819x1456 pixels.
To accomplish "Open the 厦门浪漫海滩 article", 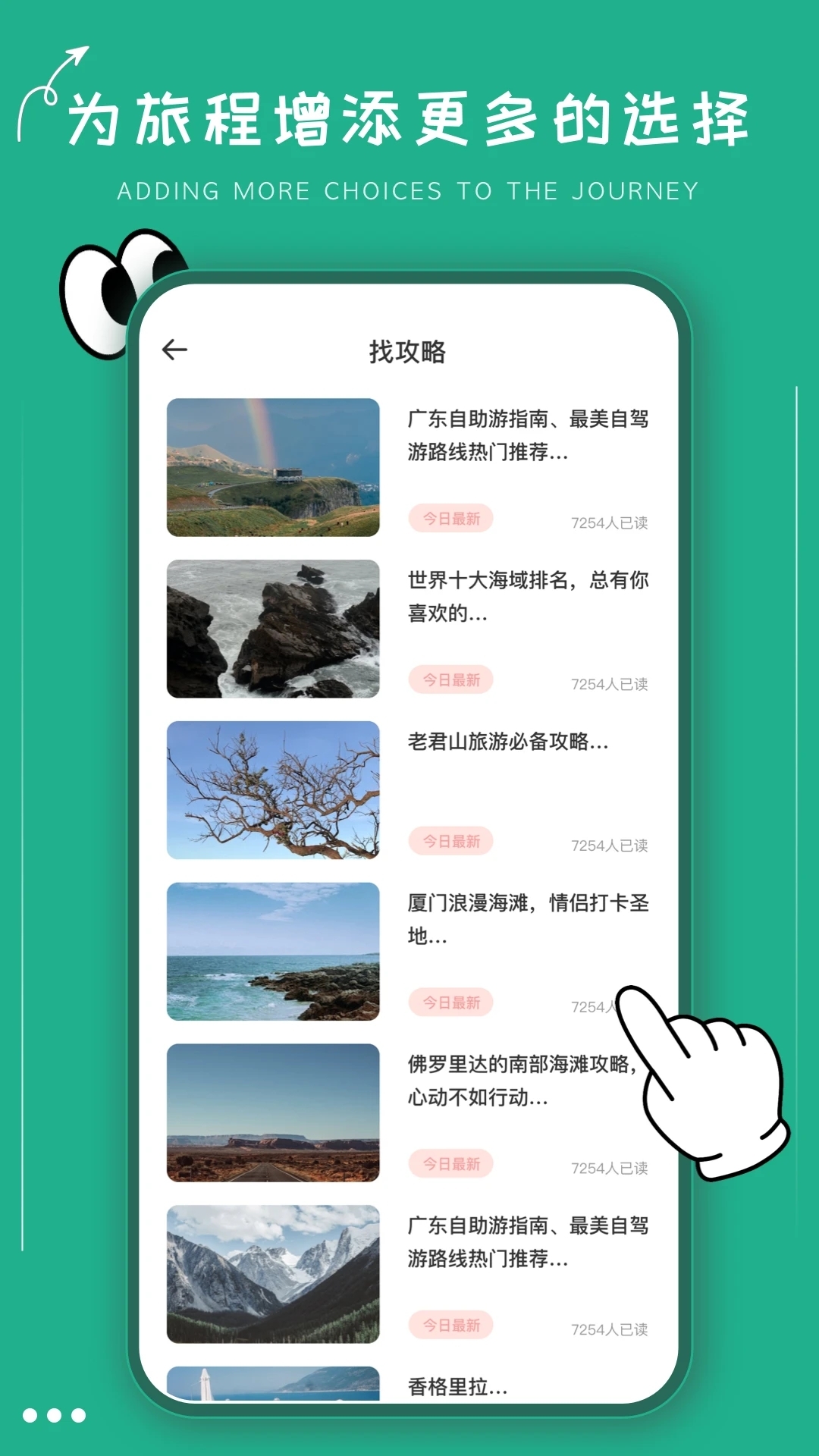I will coord(529,918).
